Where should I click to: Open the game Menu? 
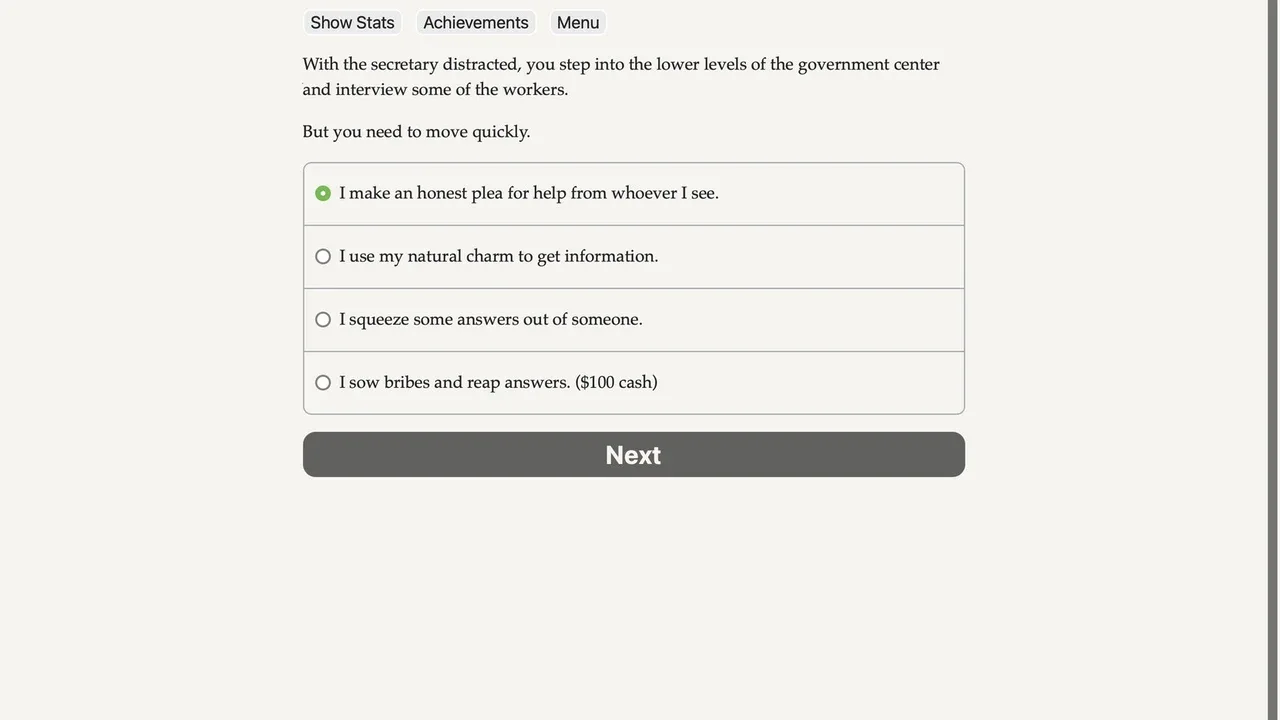click(x=578, y=22)
